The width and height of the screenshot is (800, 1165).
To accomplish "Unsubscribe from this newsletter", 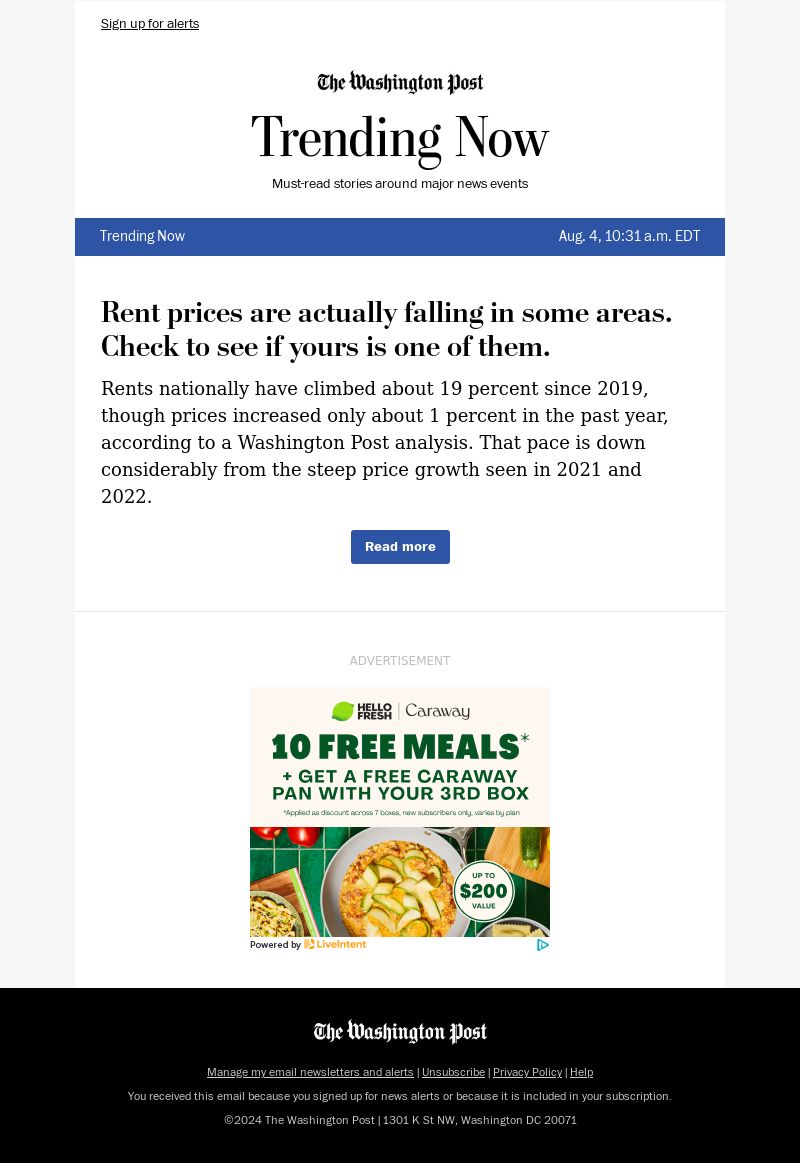I will [x=453, y=1072].
